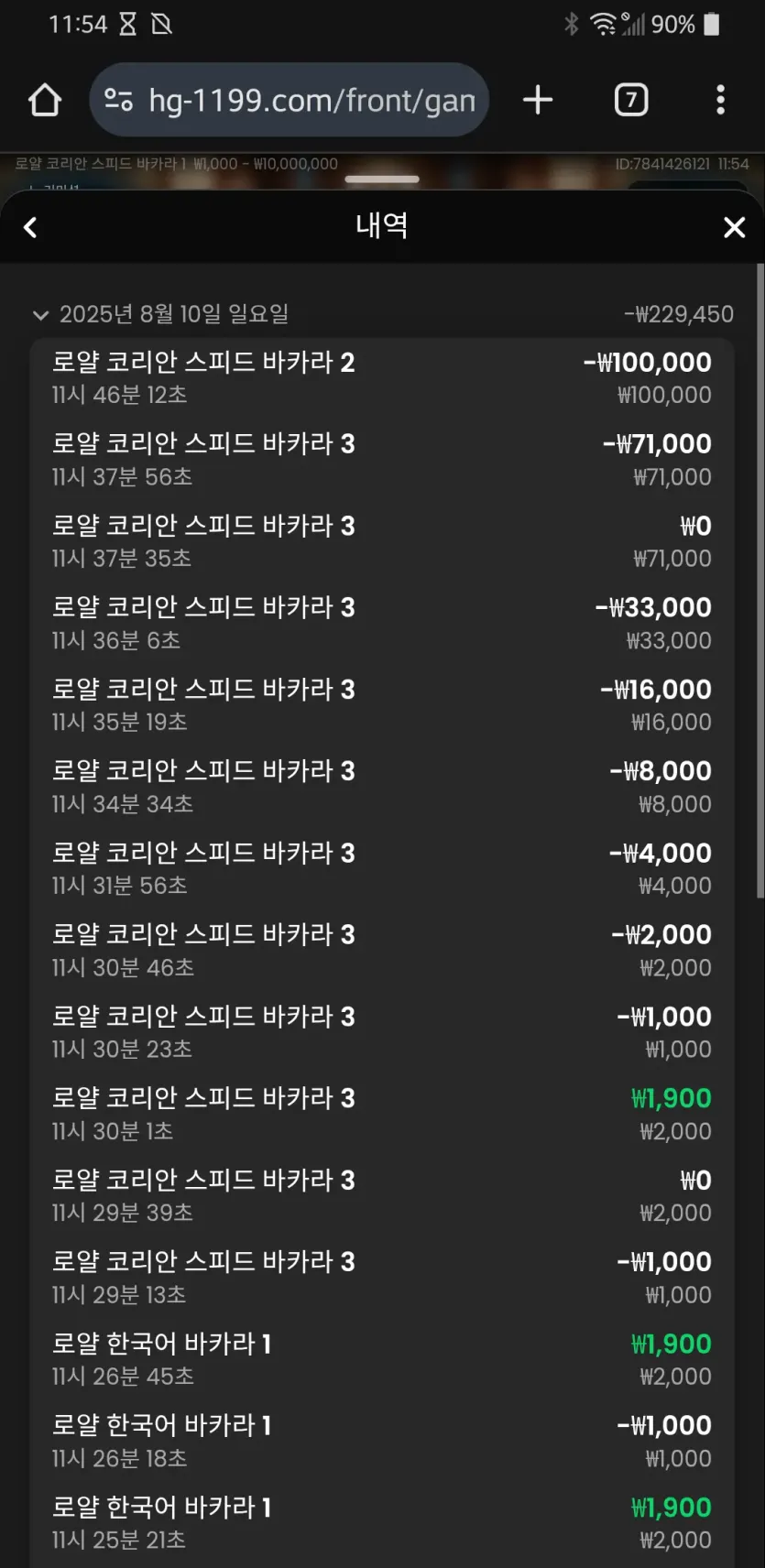
Task: Open 로얄 한국어 바카라 1 entry at 11시 26분 45초
Action: (x=381, y=1359)
